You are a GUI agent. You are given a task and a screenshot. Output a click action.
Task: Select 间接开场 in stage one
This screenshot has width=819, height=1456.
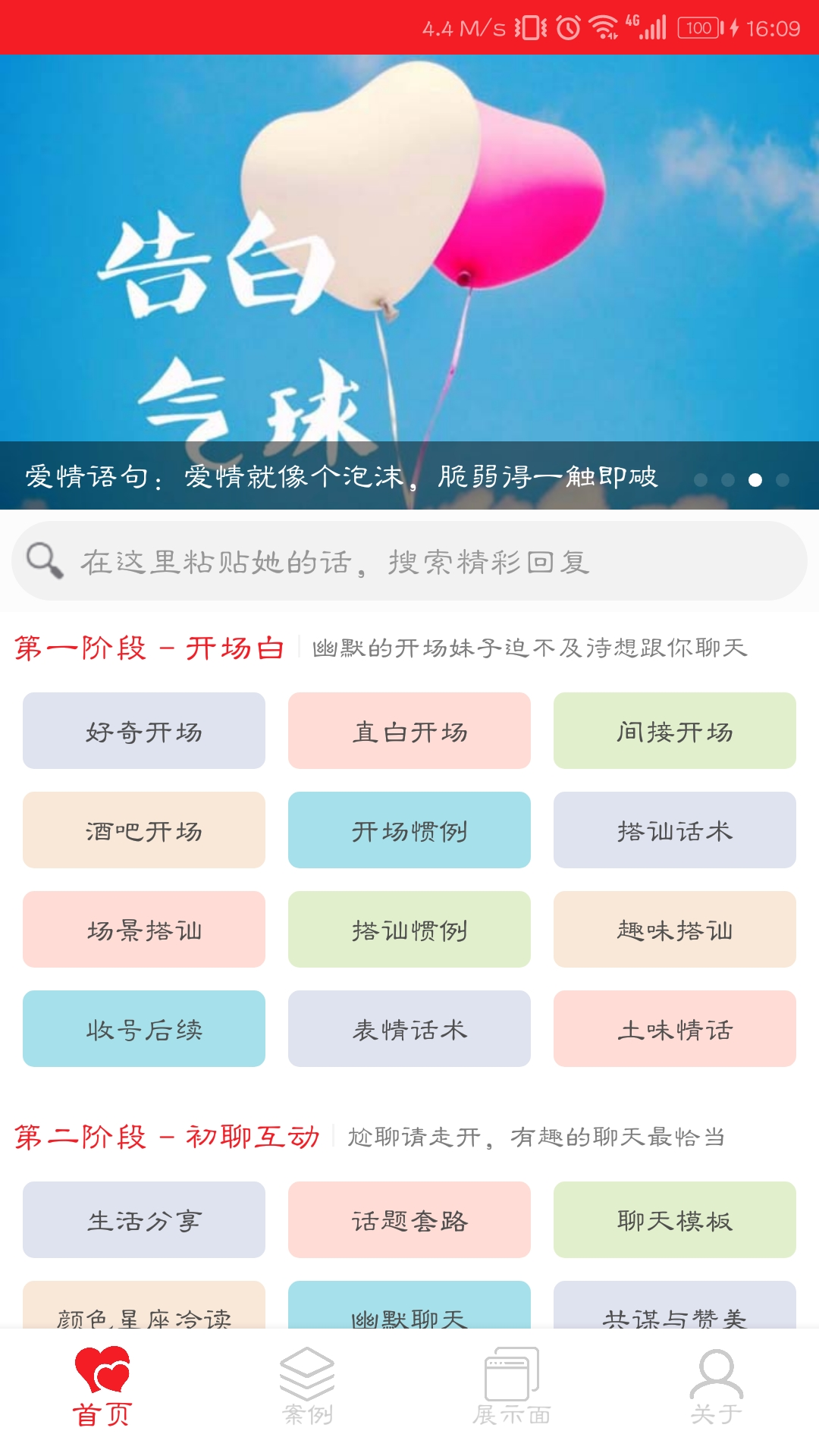pyautogui.click(x=674, y=731)
